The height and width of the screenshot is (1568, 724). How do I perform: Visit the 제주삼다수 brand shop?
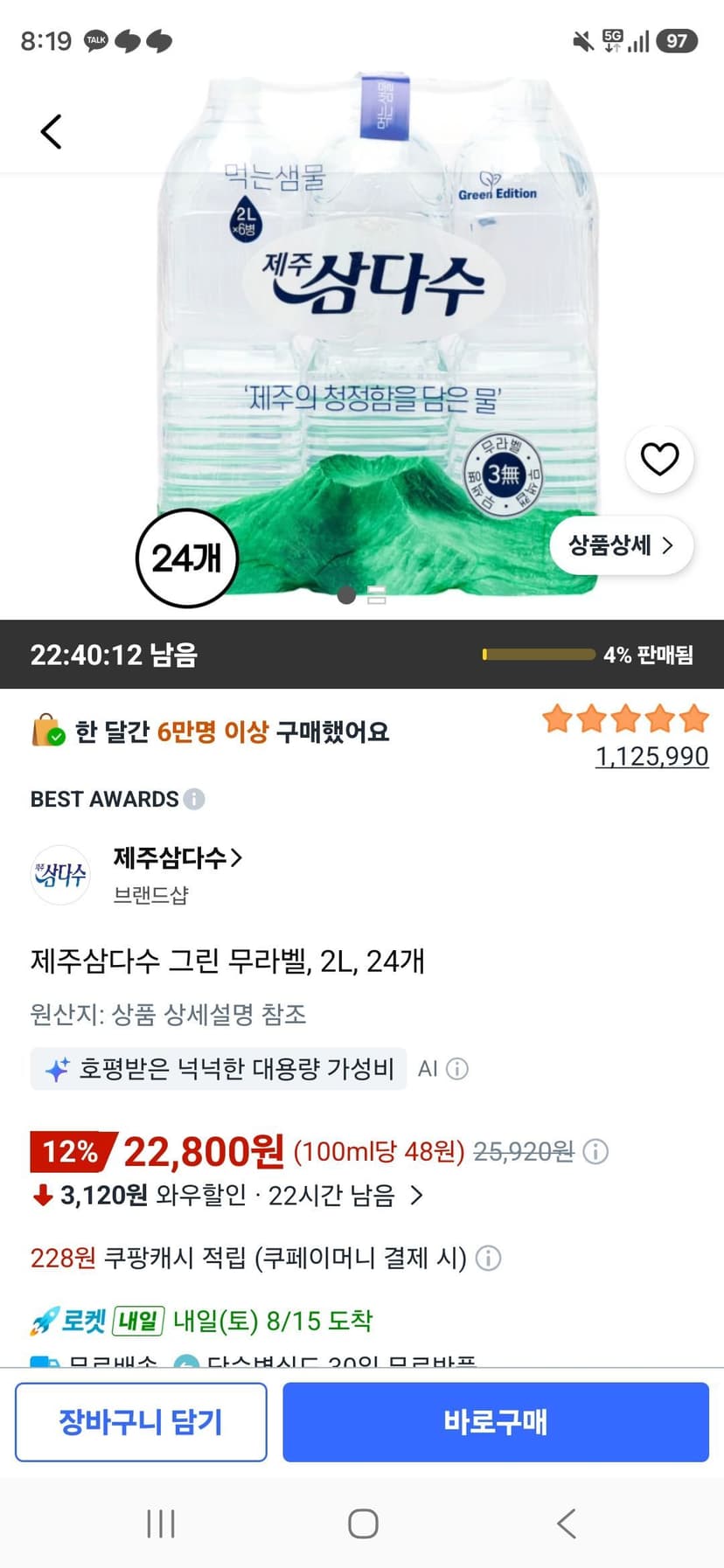click(x=178, y=857)
